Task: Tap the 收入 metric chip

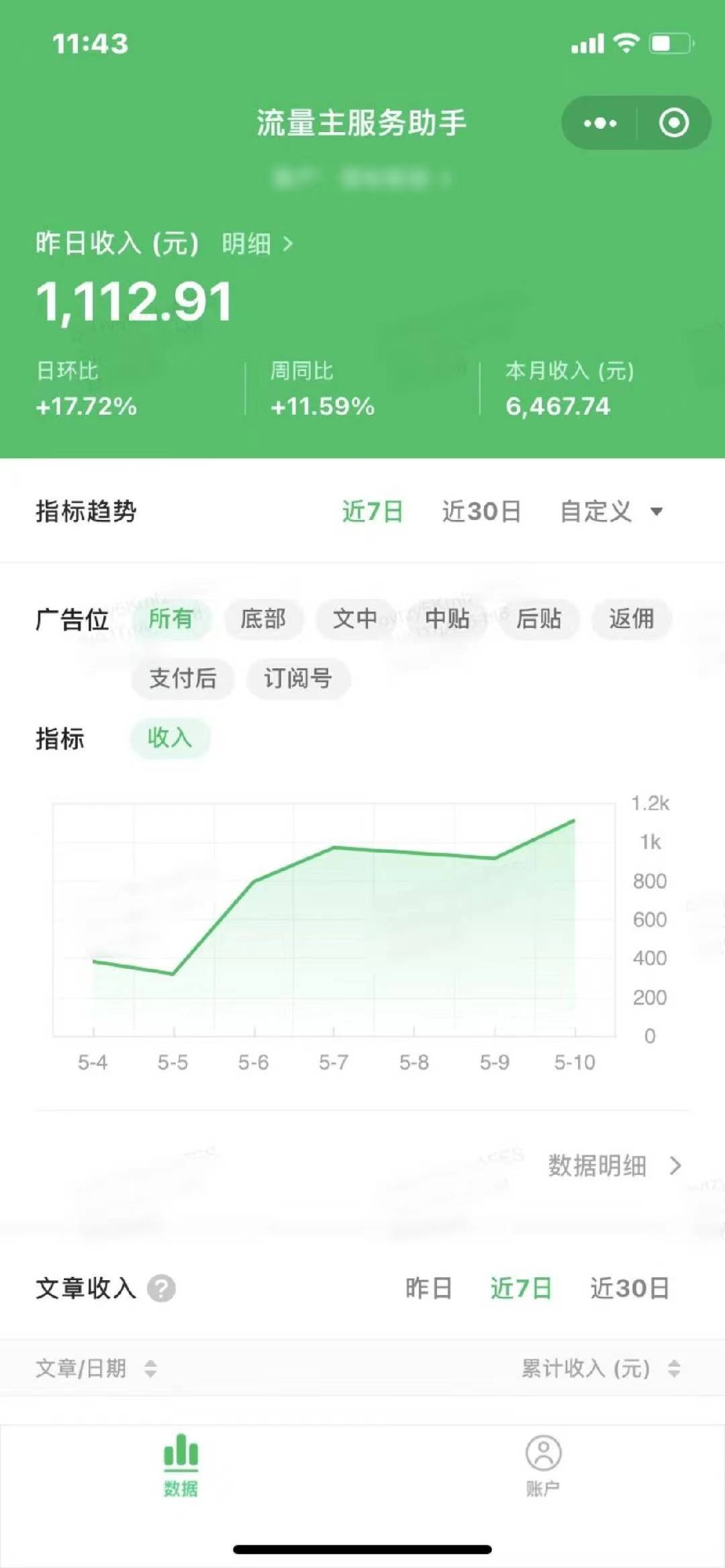Action: (170, 738)
